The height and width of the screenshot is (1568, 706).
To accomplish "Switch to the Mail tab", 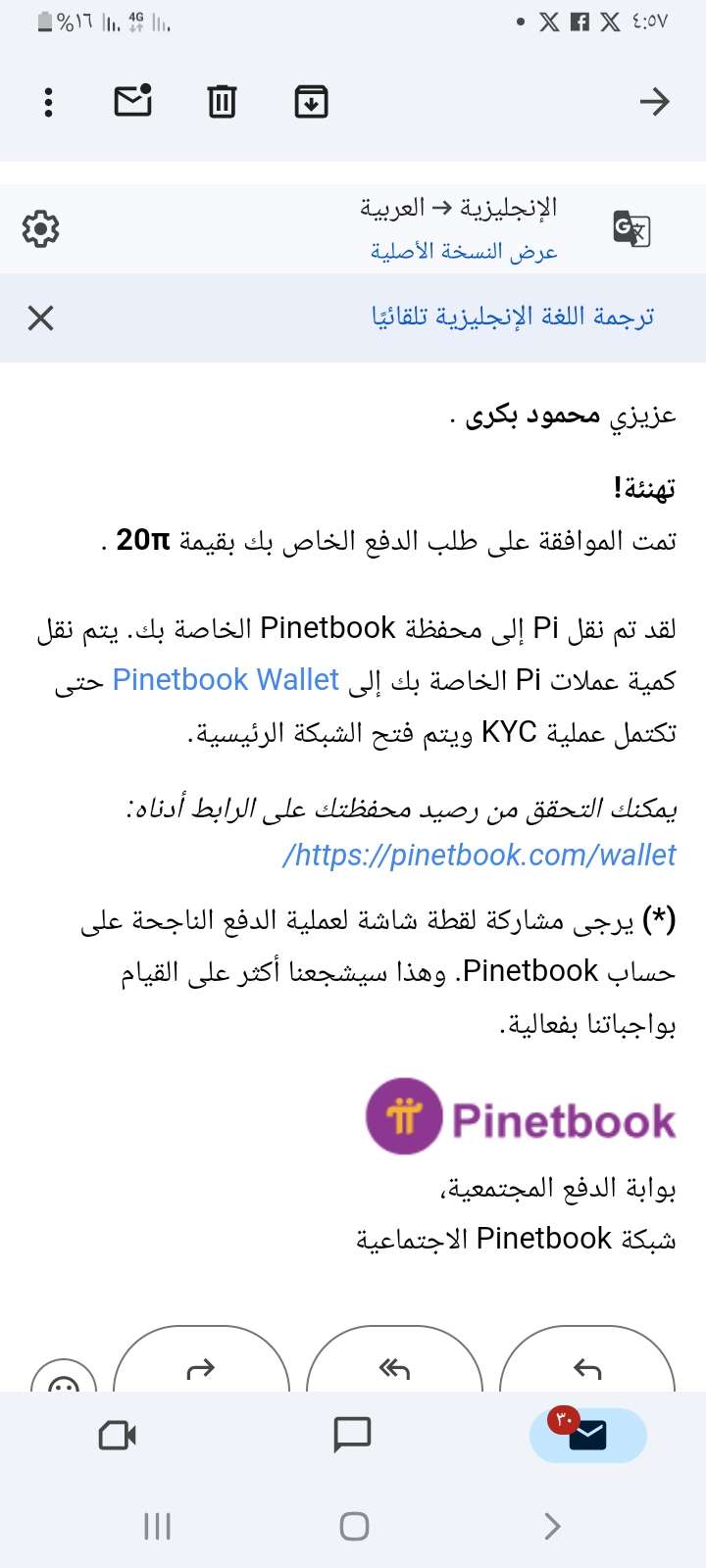I will coord(587,1436).
